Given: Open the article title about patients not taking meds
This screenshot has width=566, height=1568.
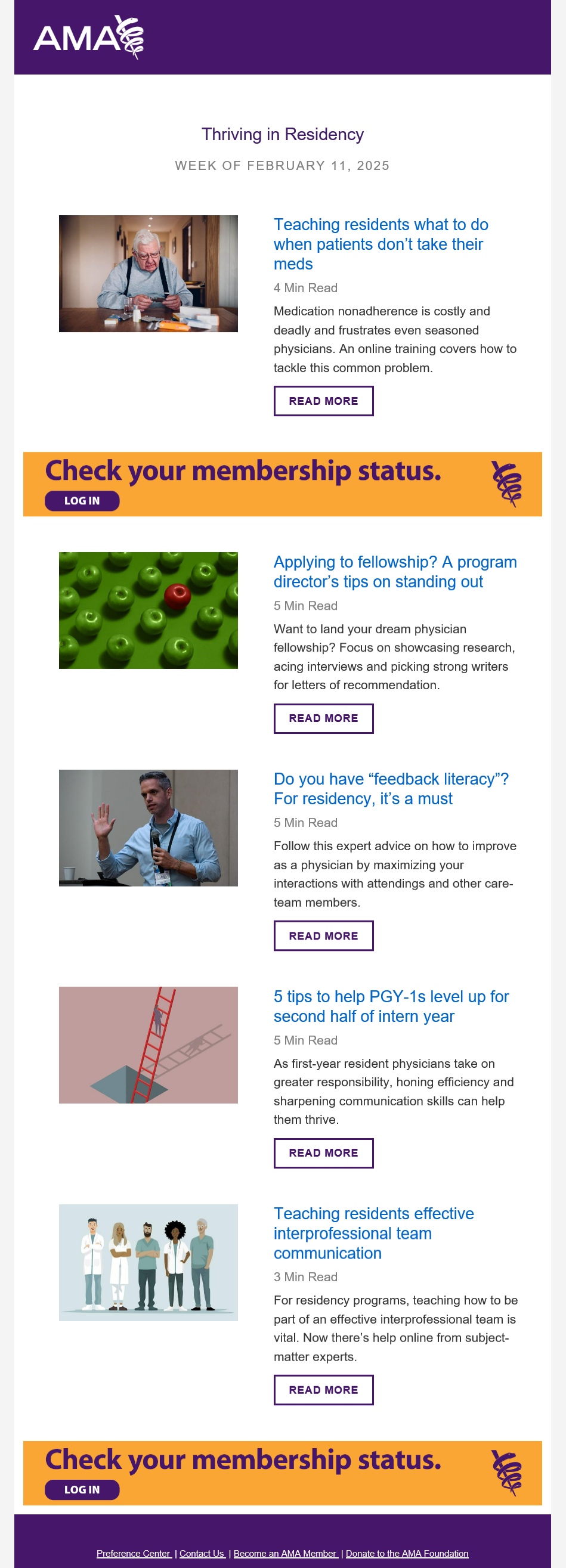Looking at the screenshot, I should [x=381, y=244].
